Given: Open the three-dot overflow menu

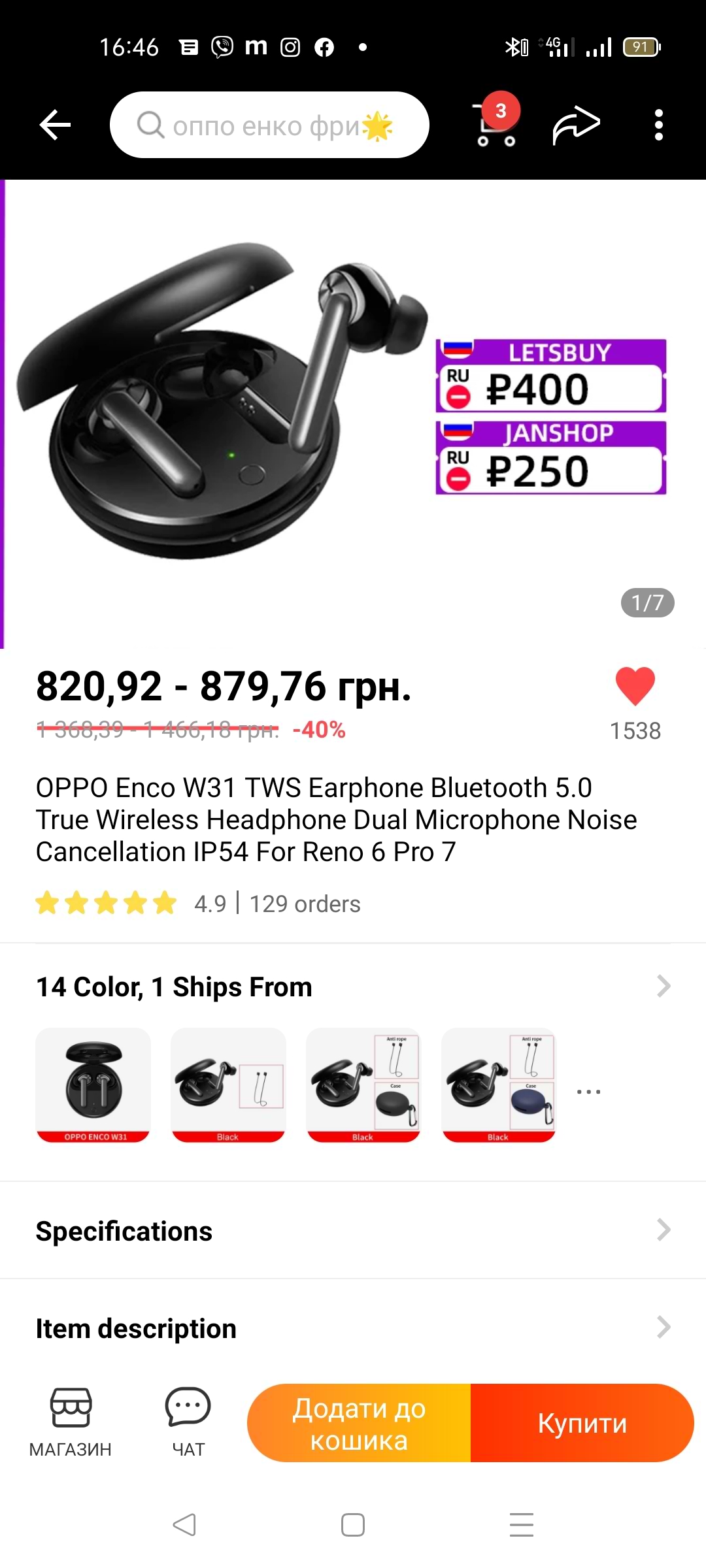Looking at the screenshot, I should [x=658, y=125].
